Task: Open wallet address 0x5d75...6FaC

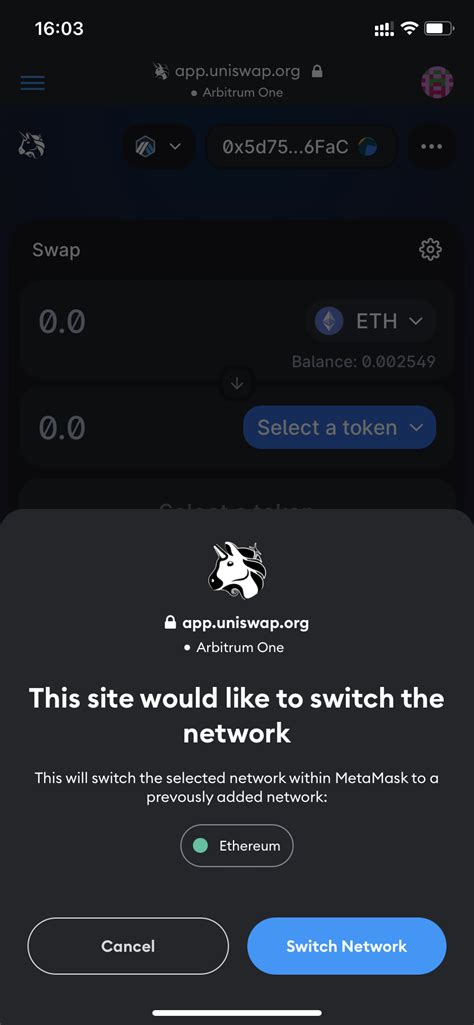Action: tap(301, 146)
